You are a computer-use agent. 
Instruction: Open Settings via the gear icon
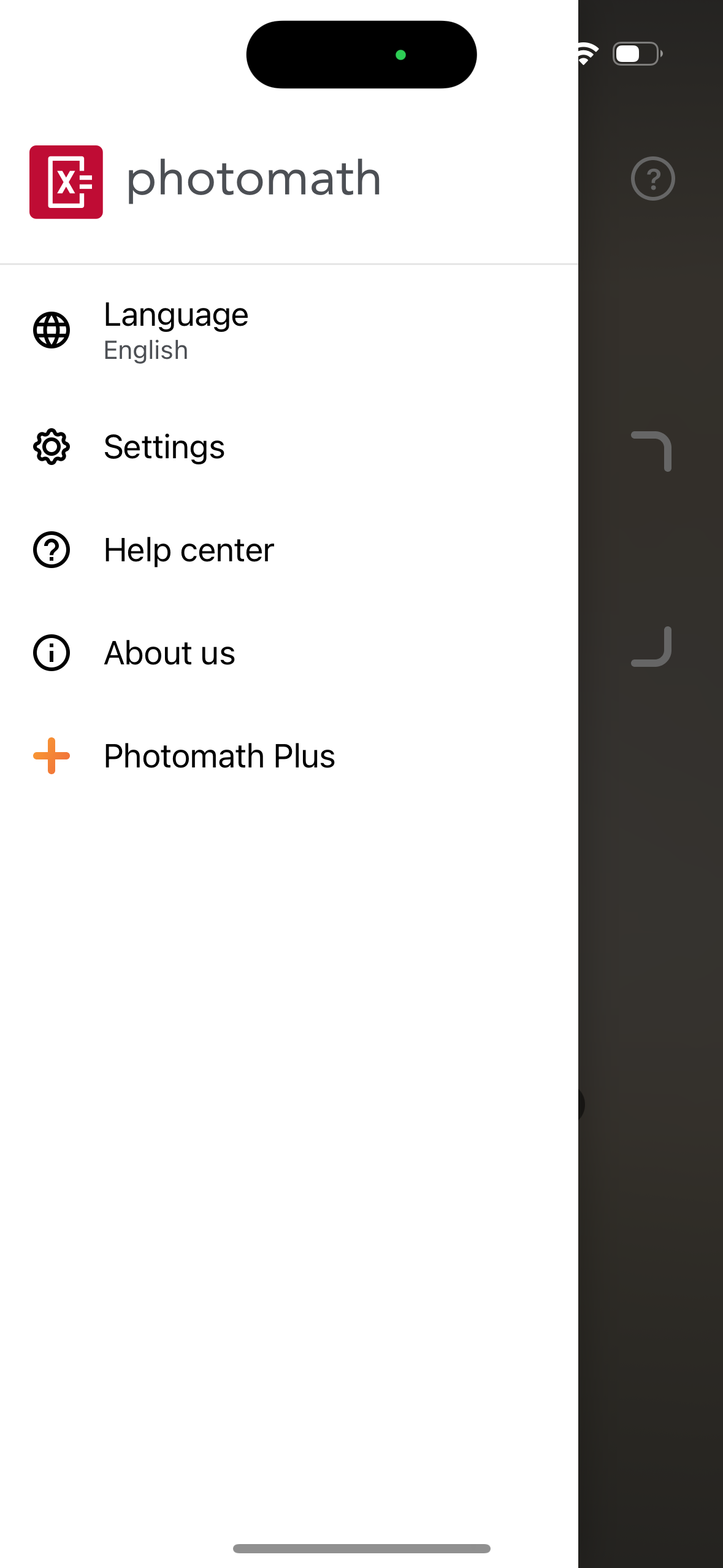(x=52, y=447)
